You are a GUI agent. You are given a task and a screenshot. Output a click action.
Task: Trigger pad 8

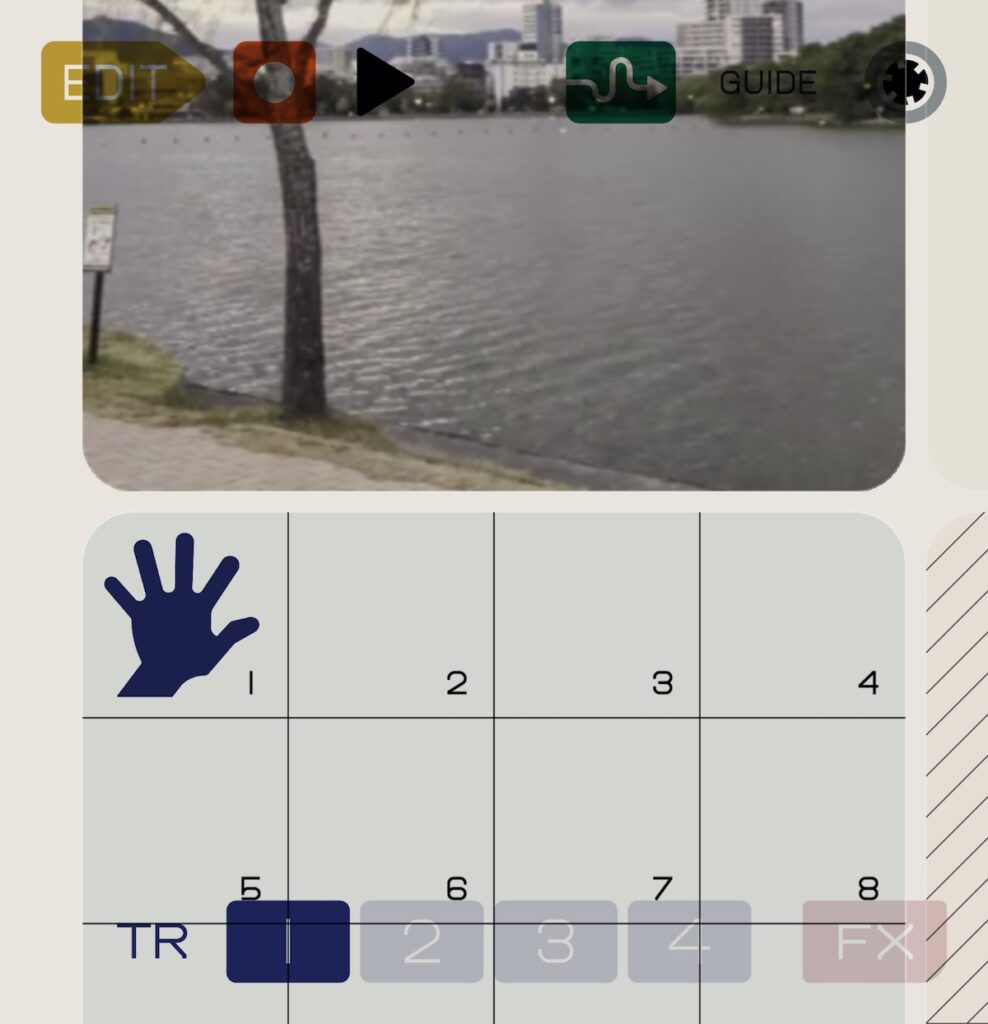[802, 810]
